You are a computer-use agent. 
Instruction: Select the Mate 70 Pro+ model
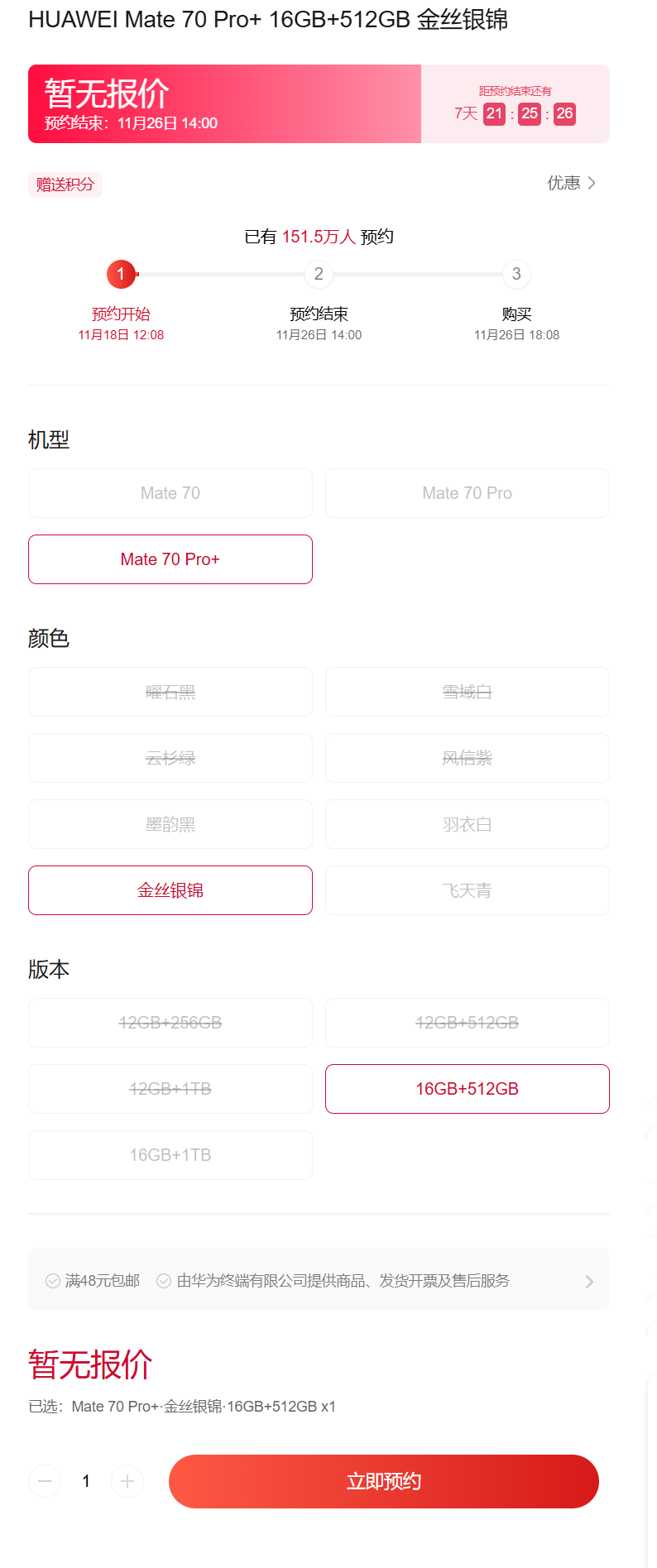170,559
